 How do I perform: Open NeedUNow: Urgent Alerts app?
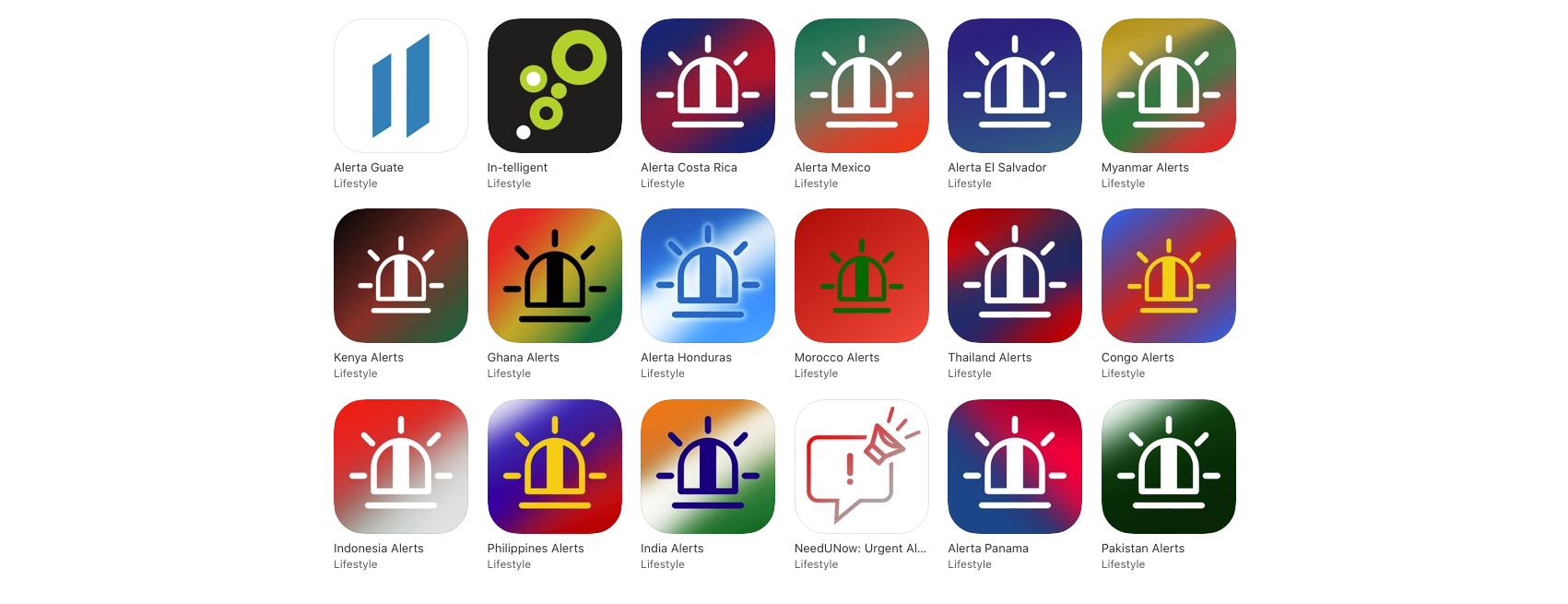(x=861, y=467)
